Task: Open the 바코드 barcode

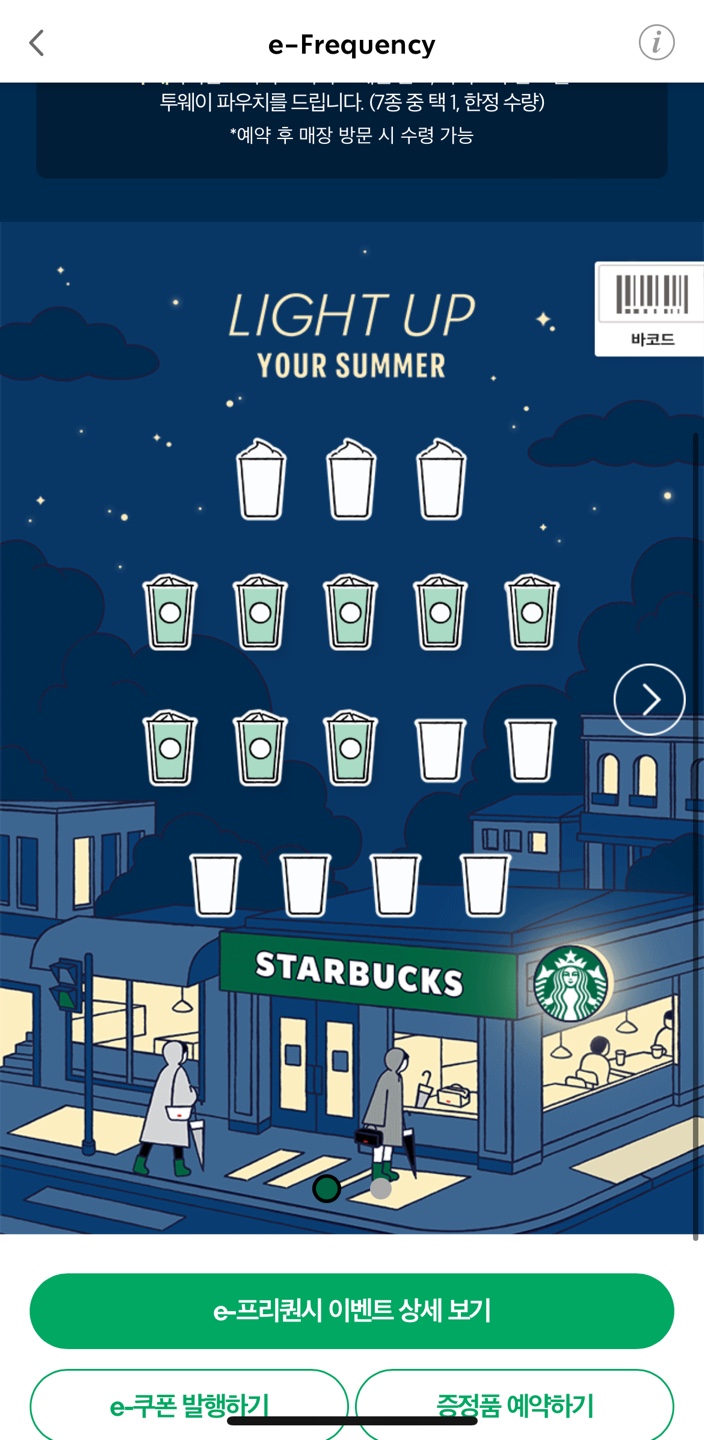Action: click(x=652, y=309)
